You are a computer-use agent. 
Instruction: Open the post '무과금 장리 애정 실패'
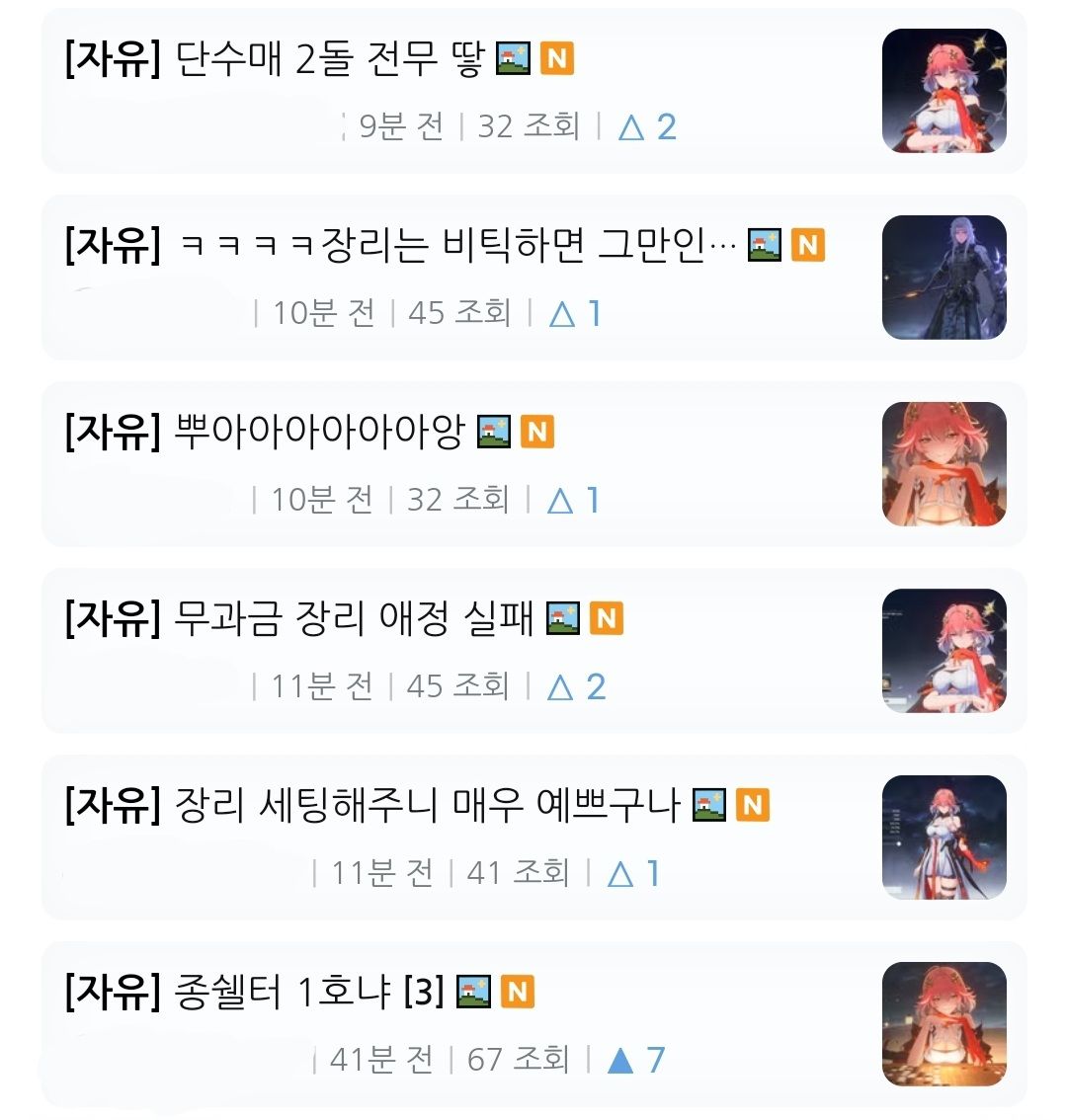coord(353,619)
